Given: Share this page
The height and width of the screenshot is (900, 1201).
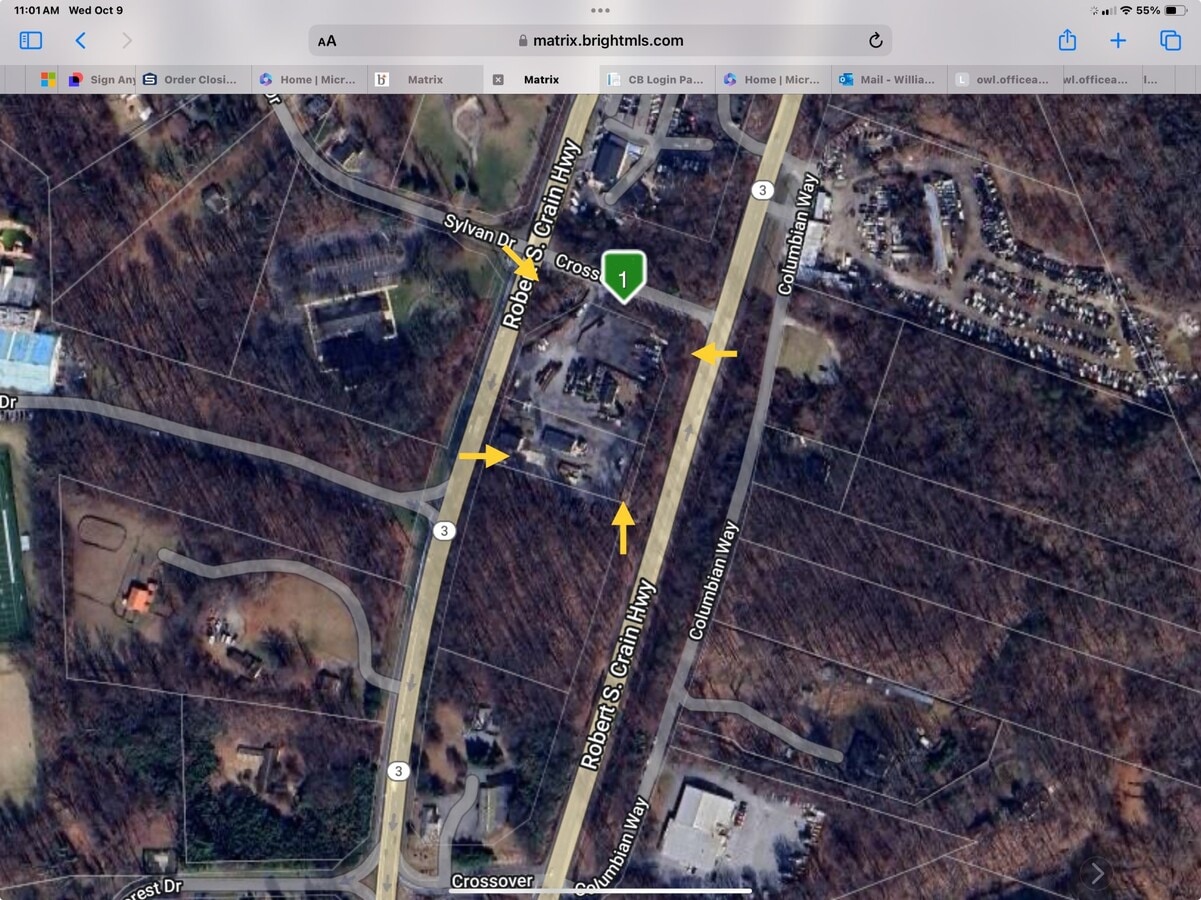Looking at the screenshot, I should 1067,41.
